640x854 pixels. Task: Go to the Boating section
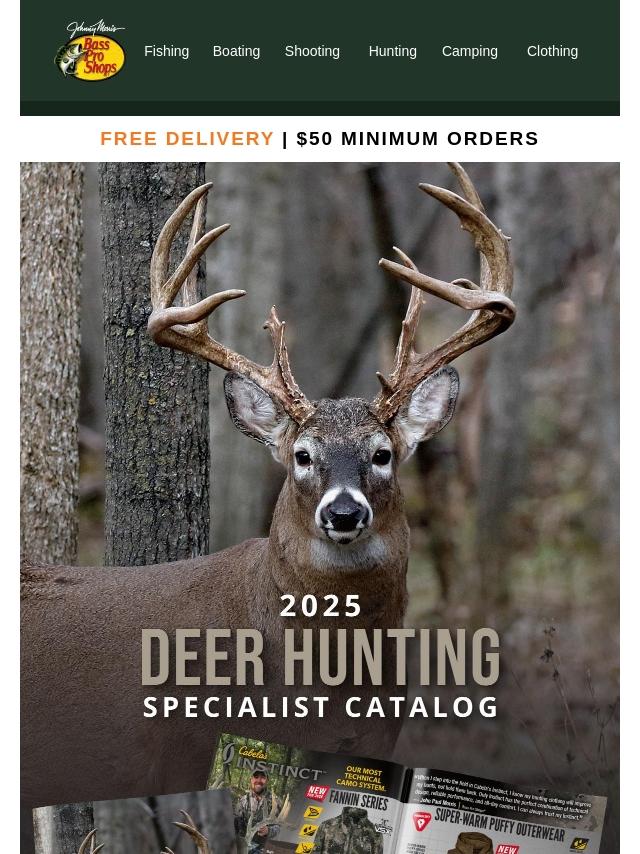click(x=236, y=51)
